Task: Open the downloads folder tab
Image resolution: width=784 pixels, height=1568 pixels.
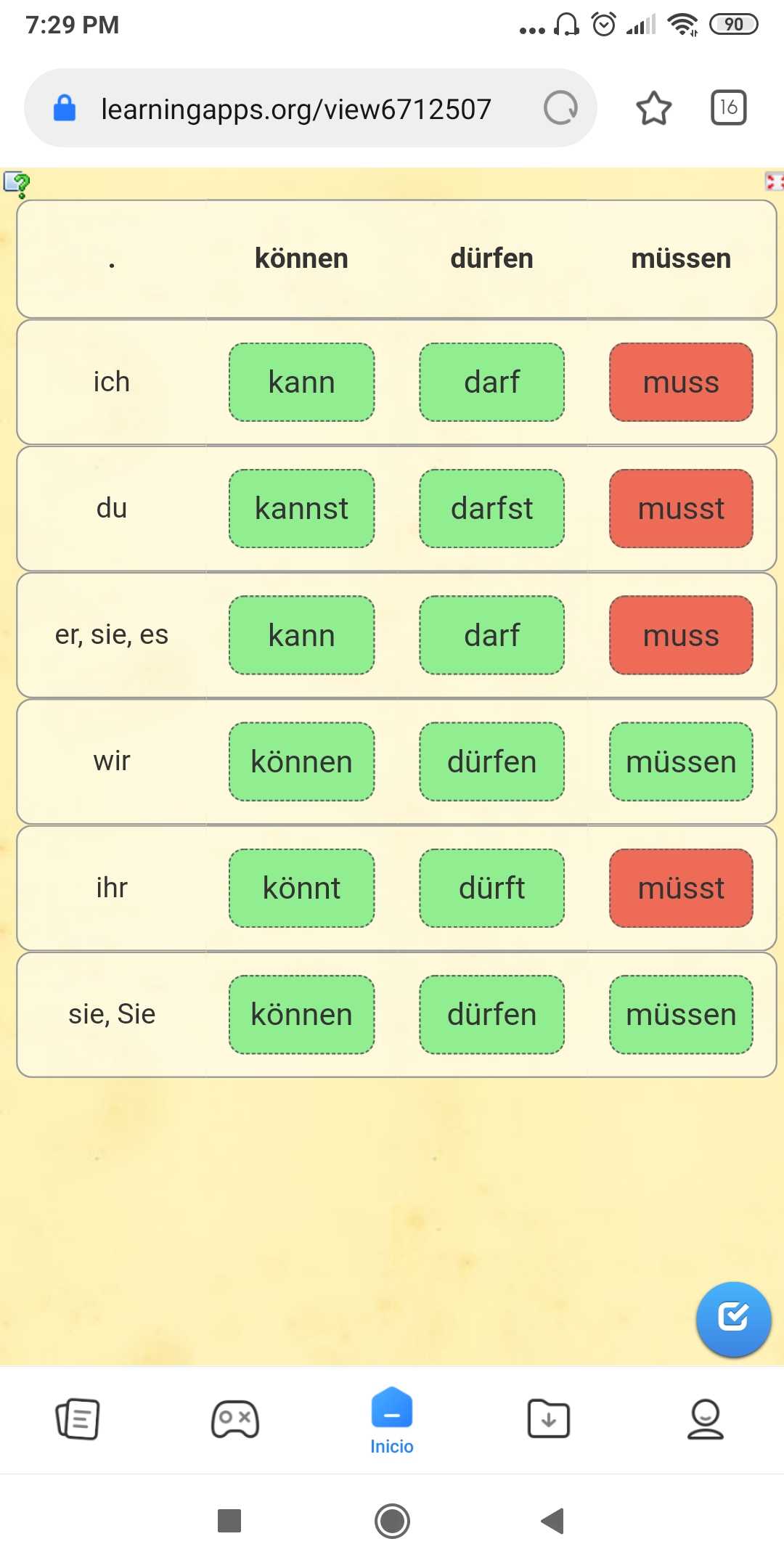Action: click(548, 1418)
